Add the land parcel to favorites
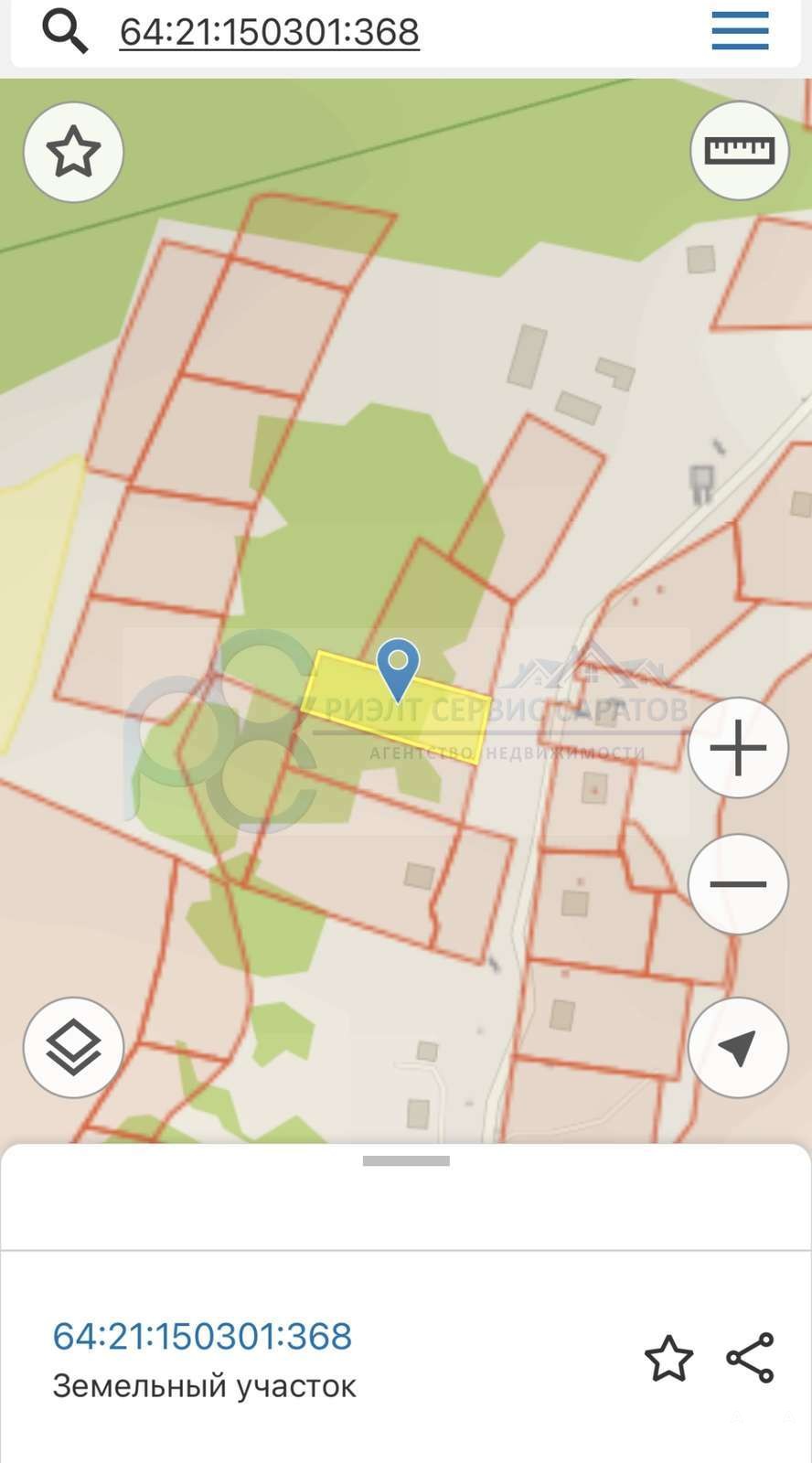The image size is (812, 1463). point(668,1358)
